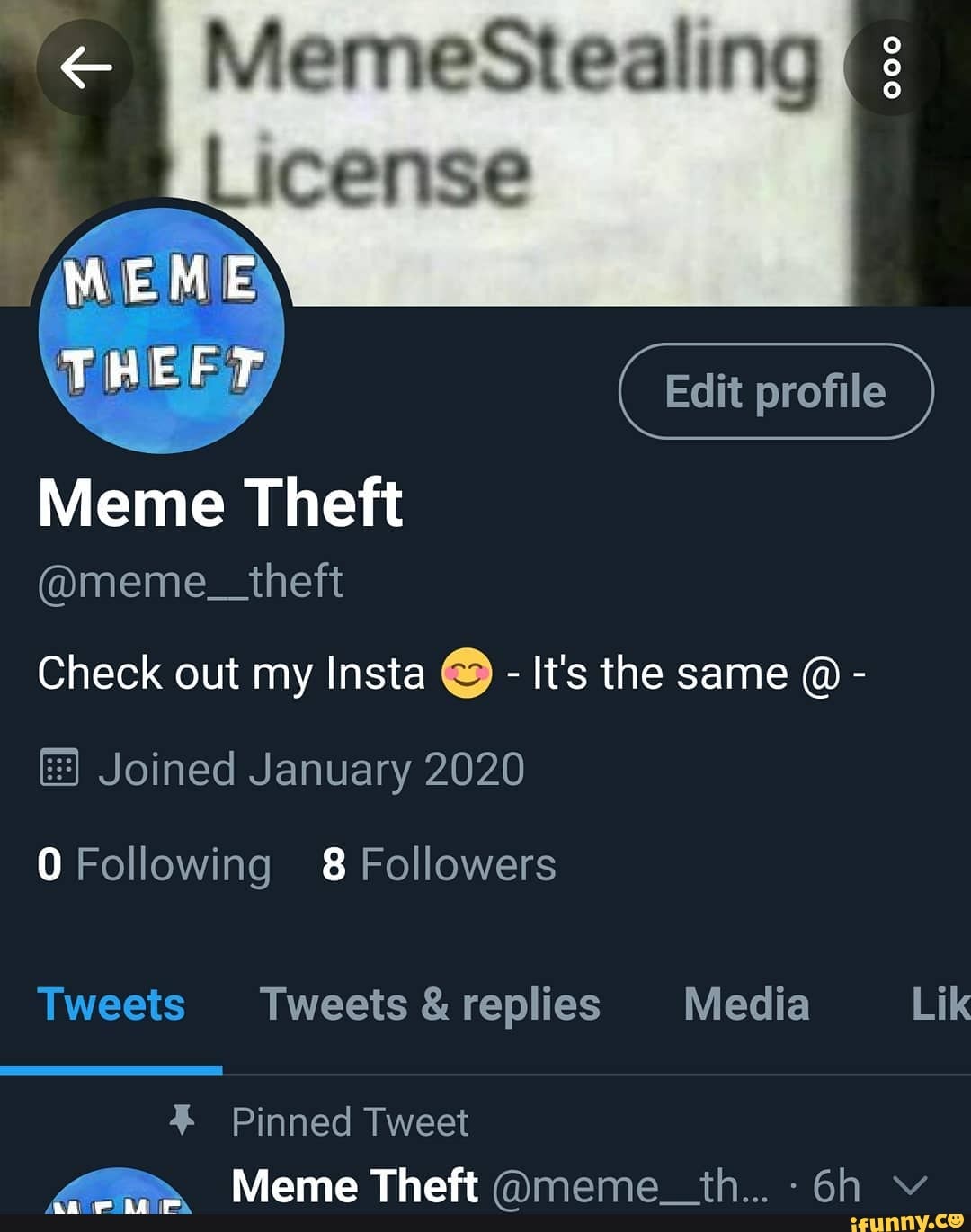Expand the truncated @meme__th... handle

(635, 1184)
